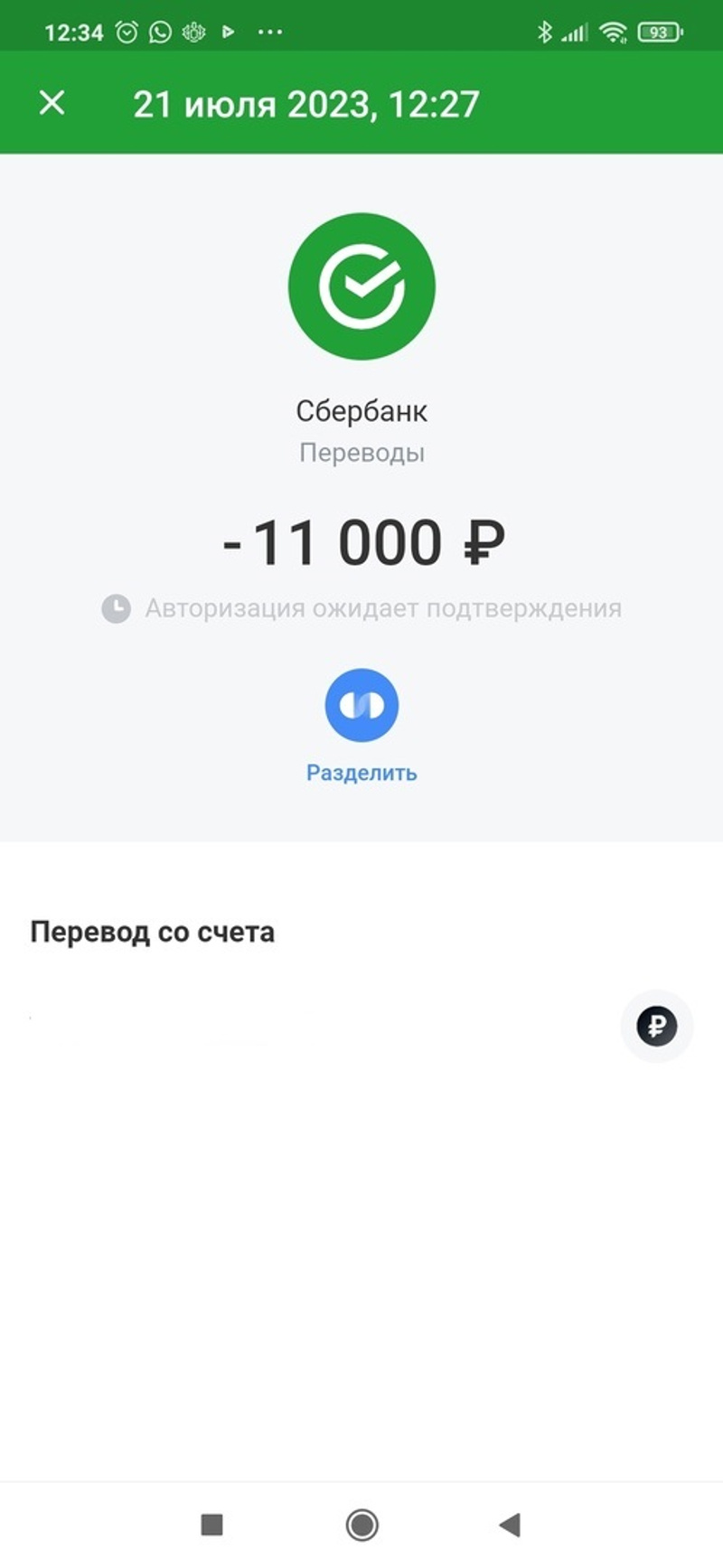Go back using system navigation
723x1568 pixels.
(511, 1526)
